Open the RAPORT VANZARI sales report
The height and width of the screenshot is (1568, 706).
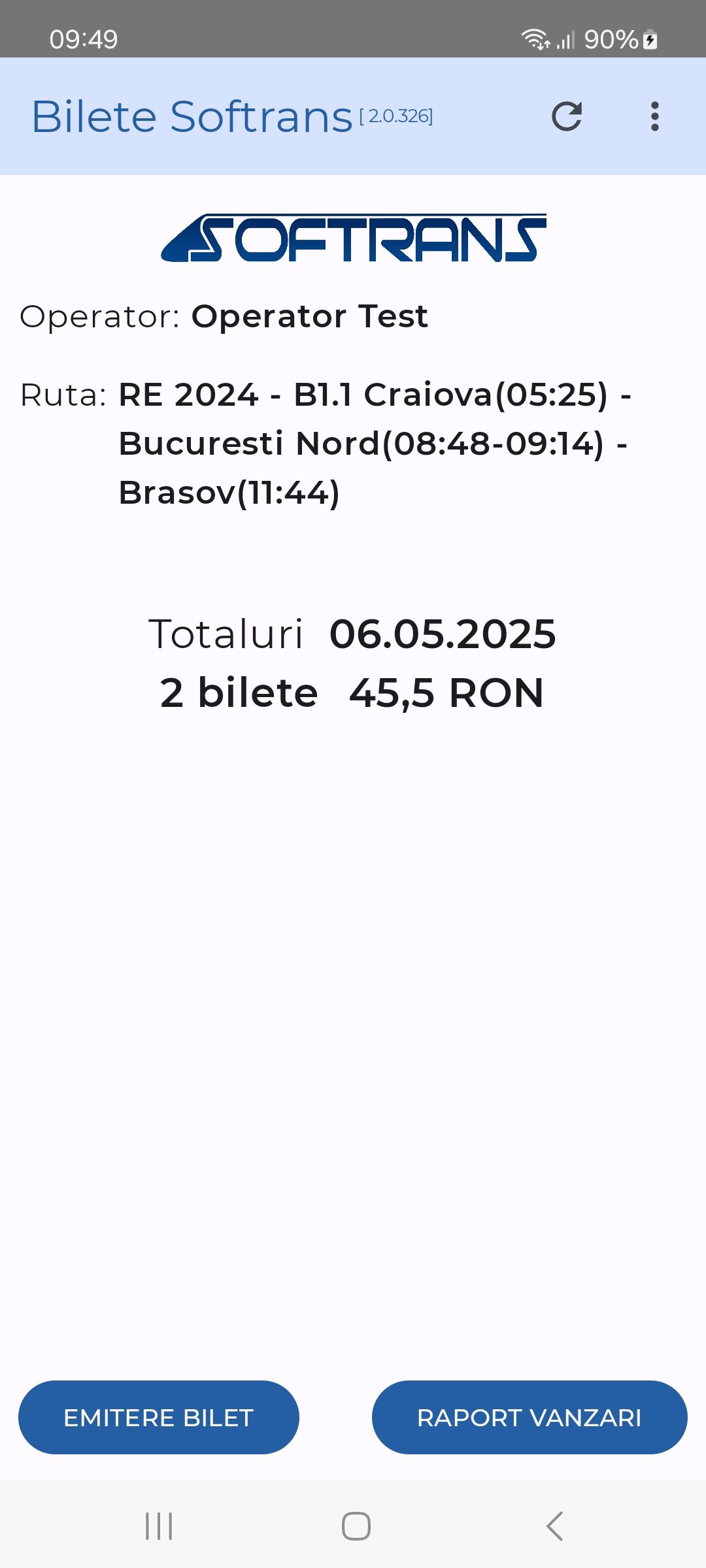[x=529, y=1417]
